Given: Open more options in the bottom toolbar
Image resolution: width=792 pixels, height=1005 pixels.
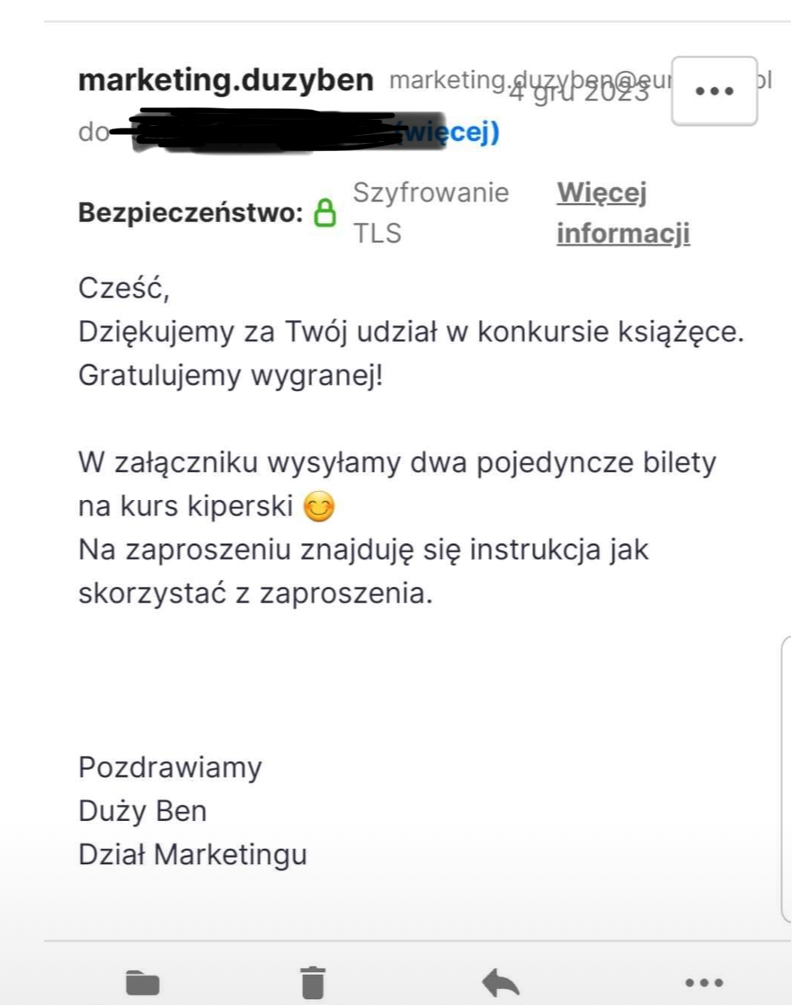Looking at the screenshot, I should (704, 982).
